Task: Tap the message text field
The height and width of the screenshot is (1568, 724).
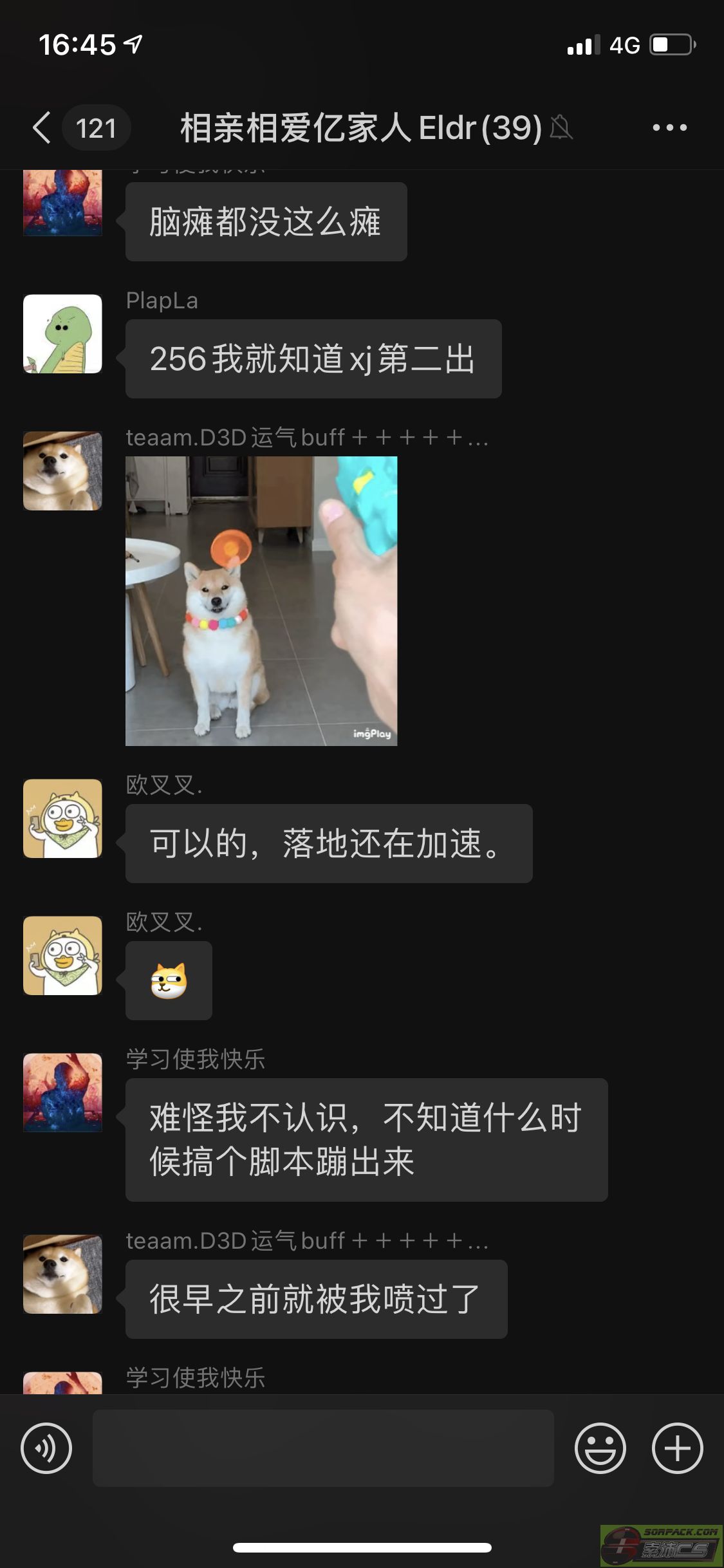Action: (323, 1448)
